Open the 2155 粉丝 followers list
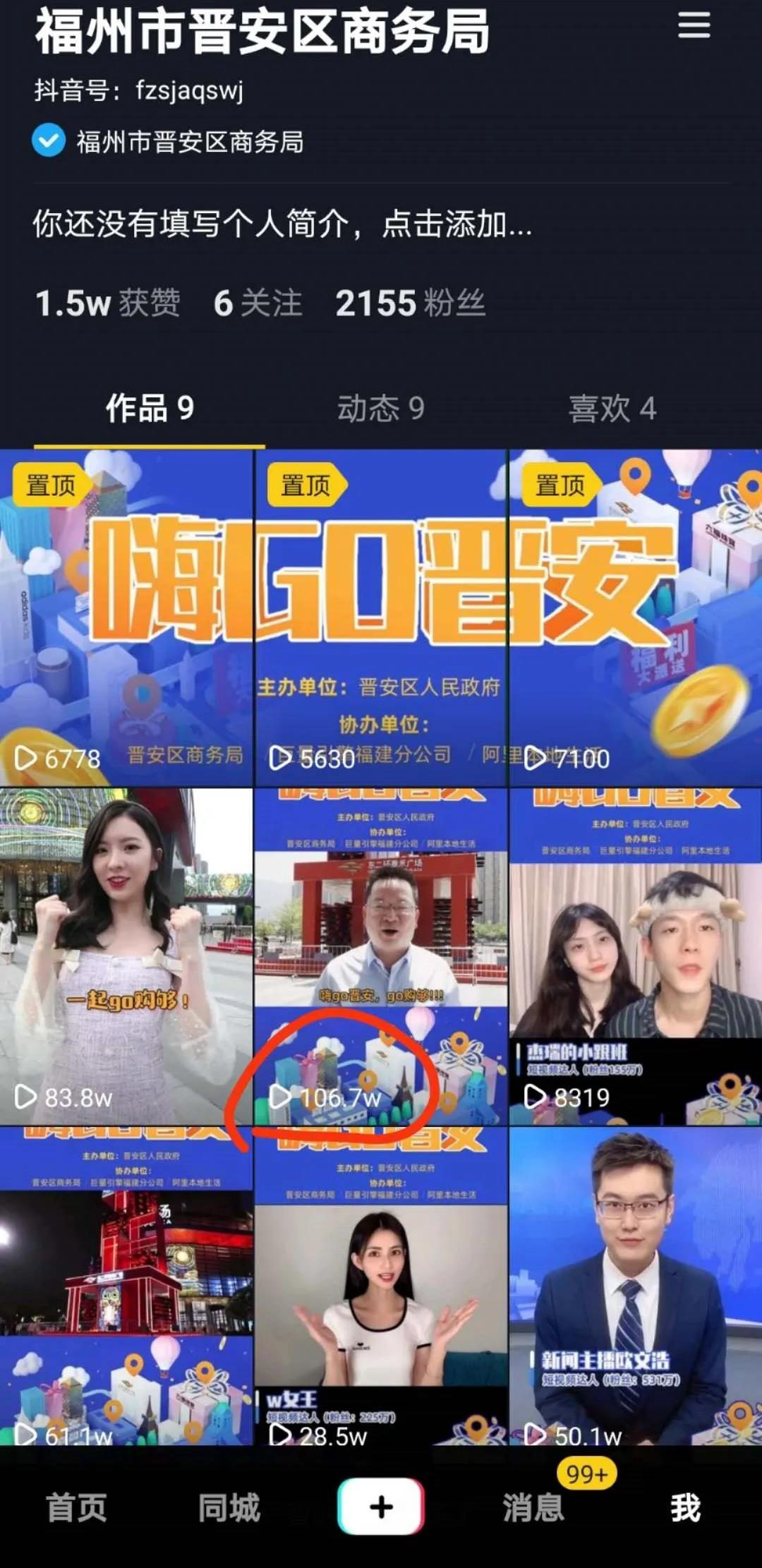Screen dimensions: 762x1568 pyautogui.click(x=410, y=303)
